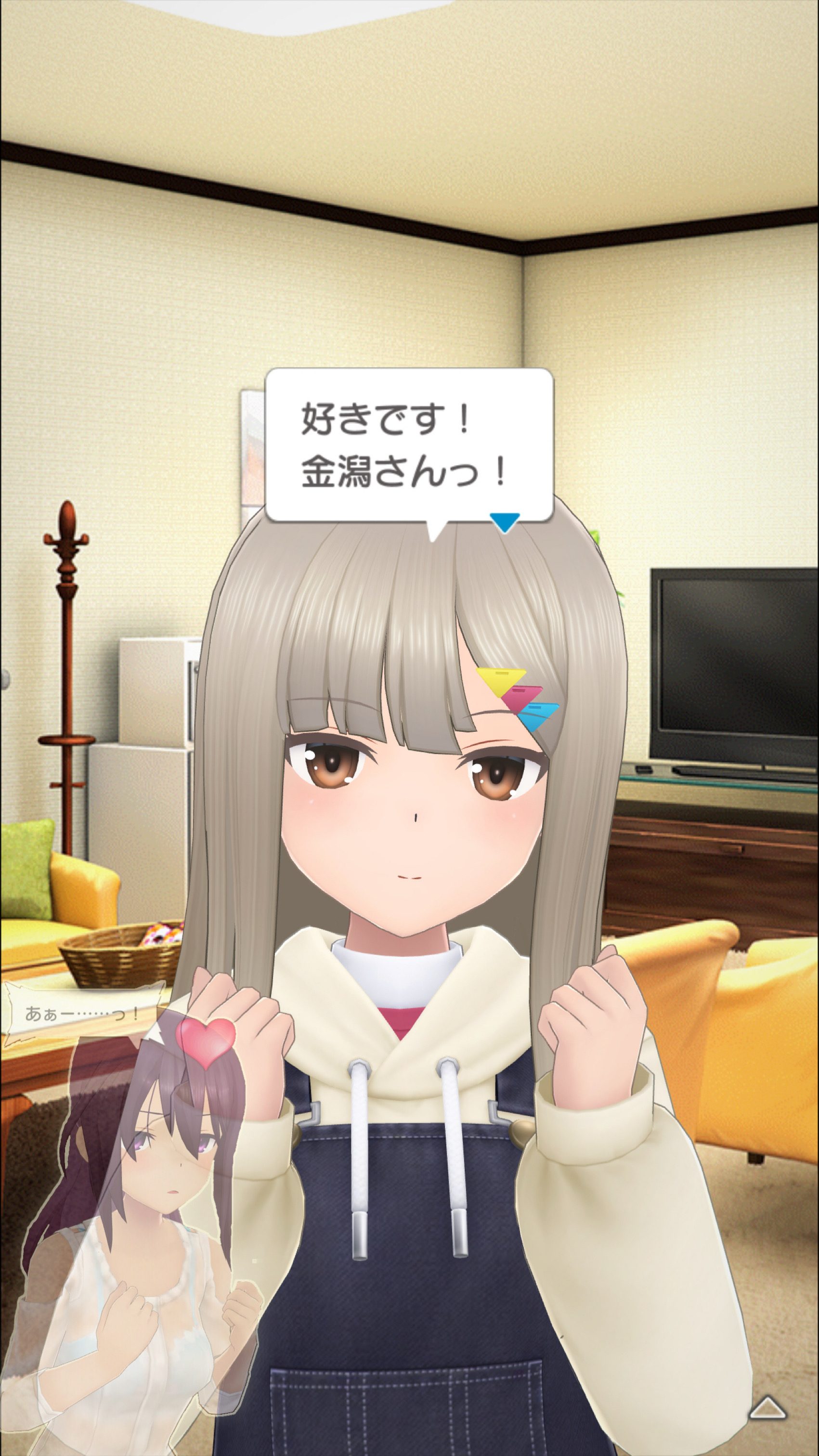Advance the 好きです dialogue speech bubble

pos(409,446)
